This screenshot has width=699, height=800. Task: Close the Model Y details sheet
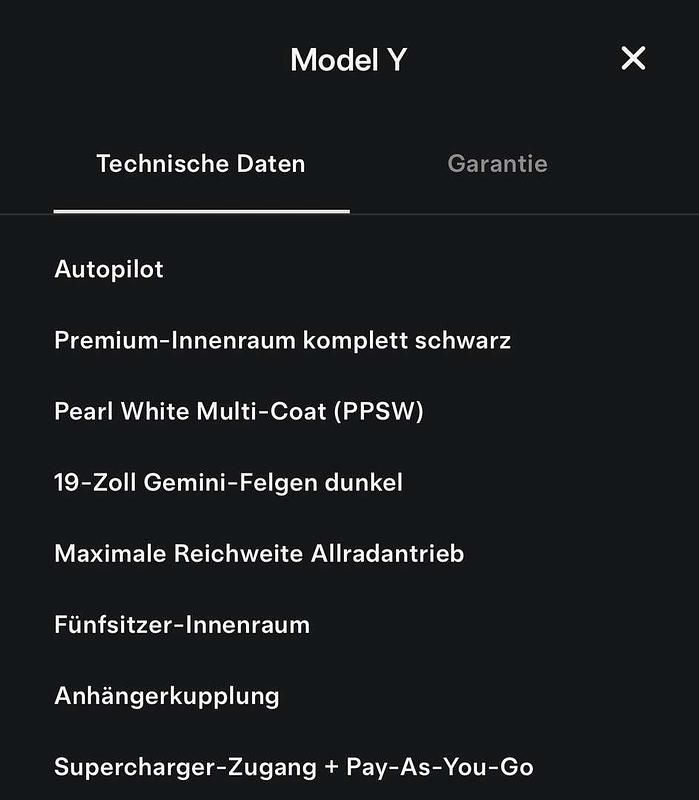click(x=633, y=59)
